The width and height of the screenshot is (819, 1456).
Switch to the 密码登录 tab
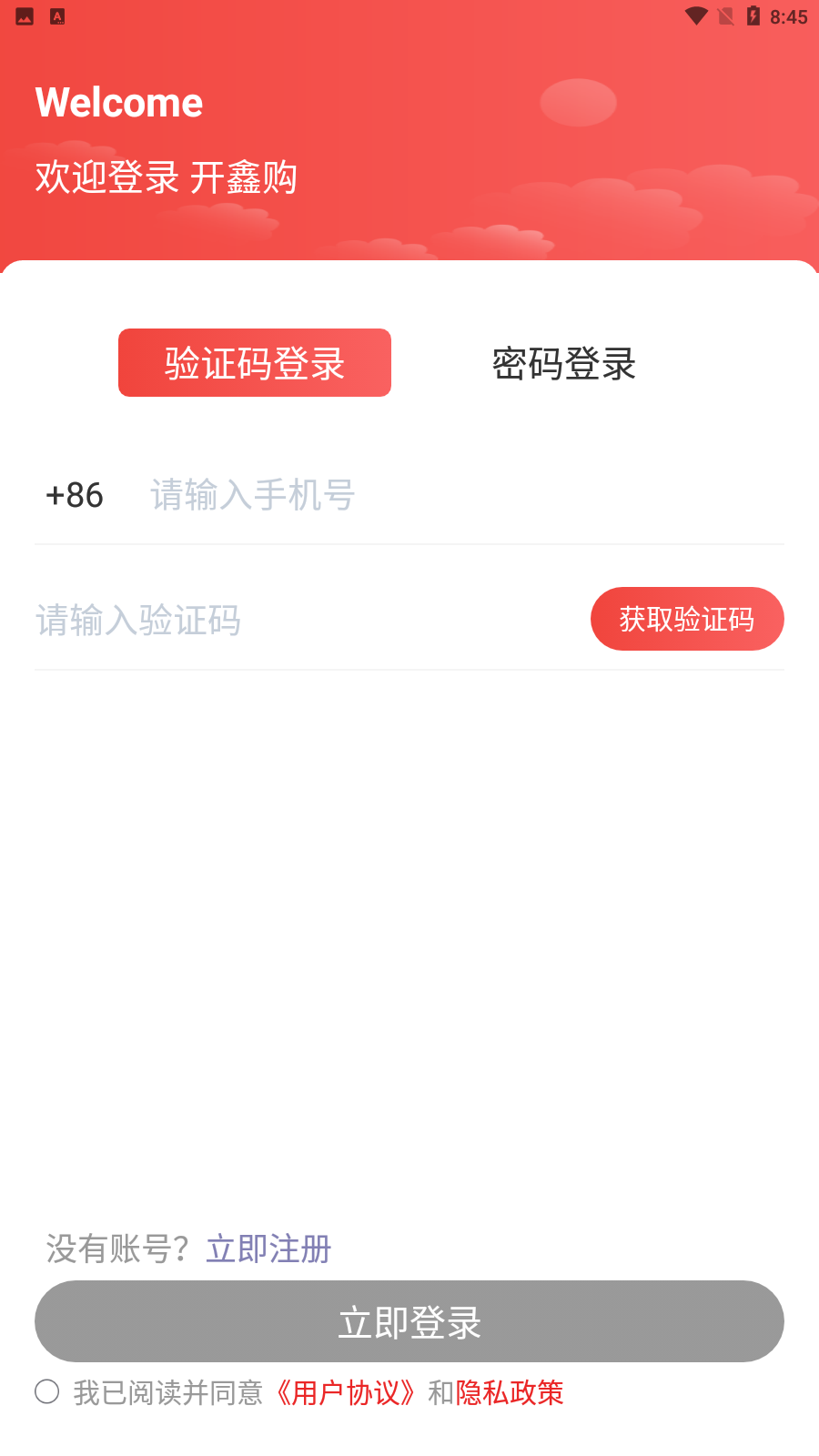coord(563,362)
